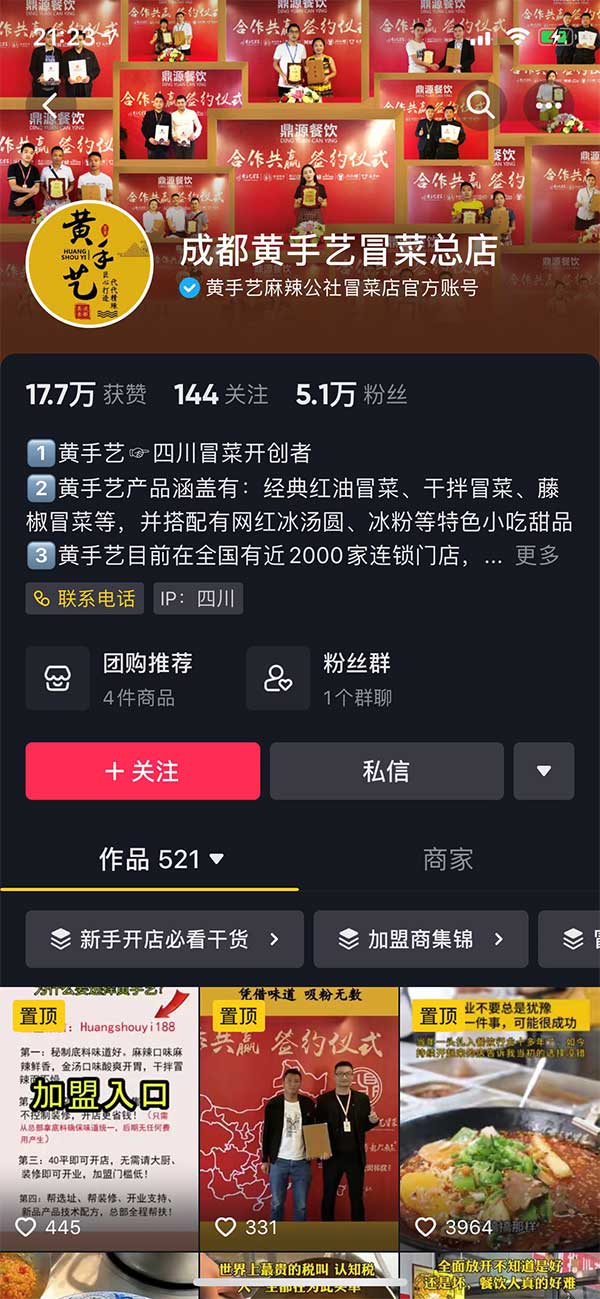Expand the bio with 更多

[537, 556]
